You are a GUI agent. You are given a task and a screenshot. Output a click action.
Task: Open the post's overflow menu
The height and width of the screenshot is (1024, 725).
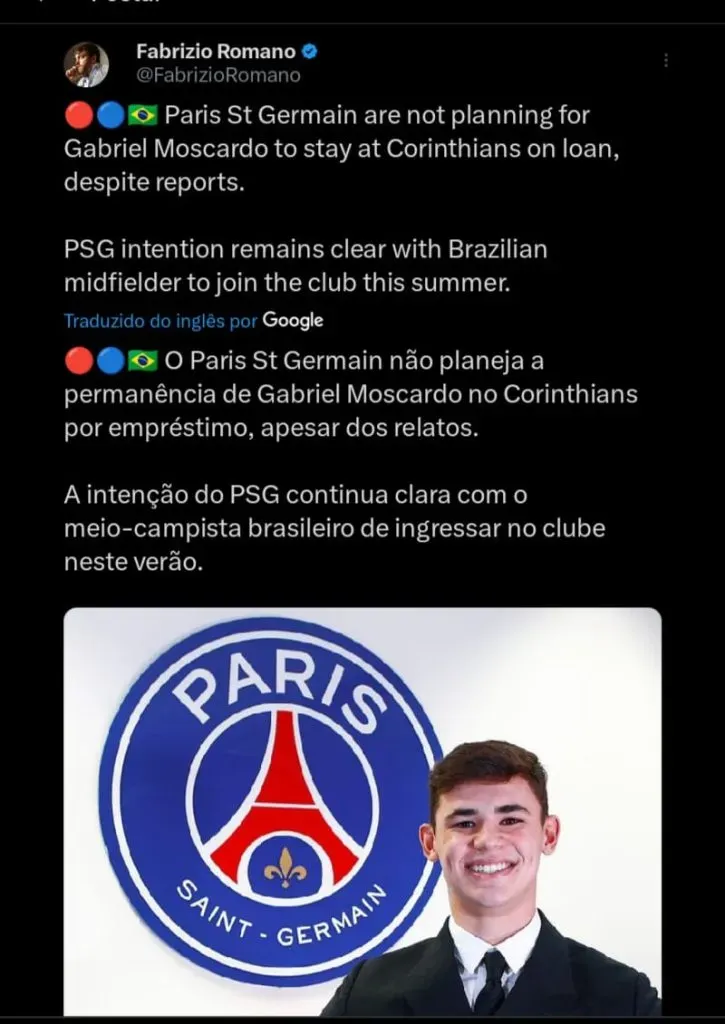pos(666,61)
